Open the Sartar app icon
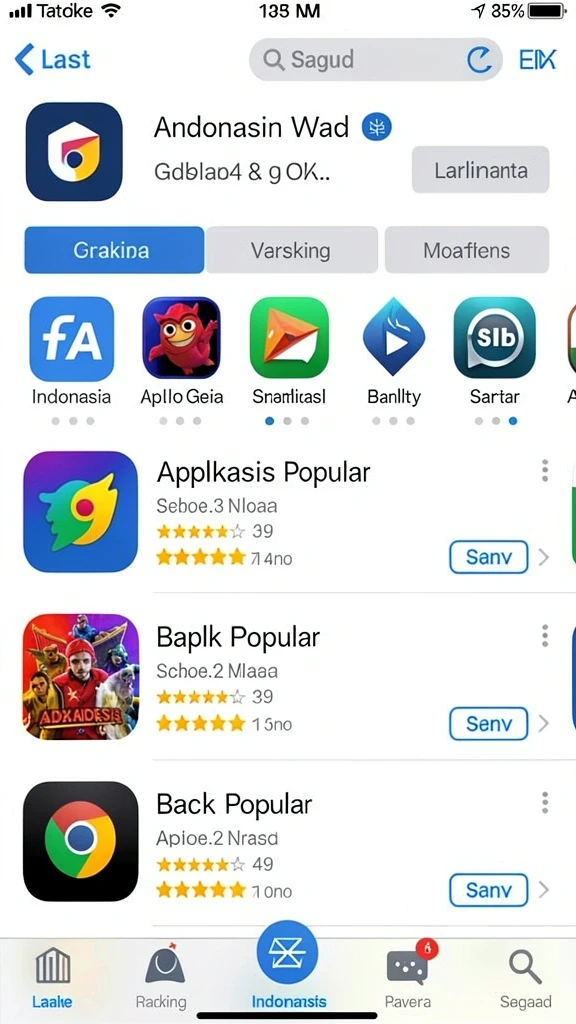The width and height of the screenshot is (576, 1024). click(x=494, y=338)
